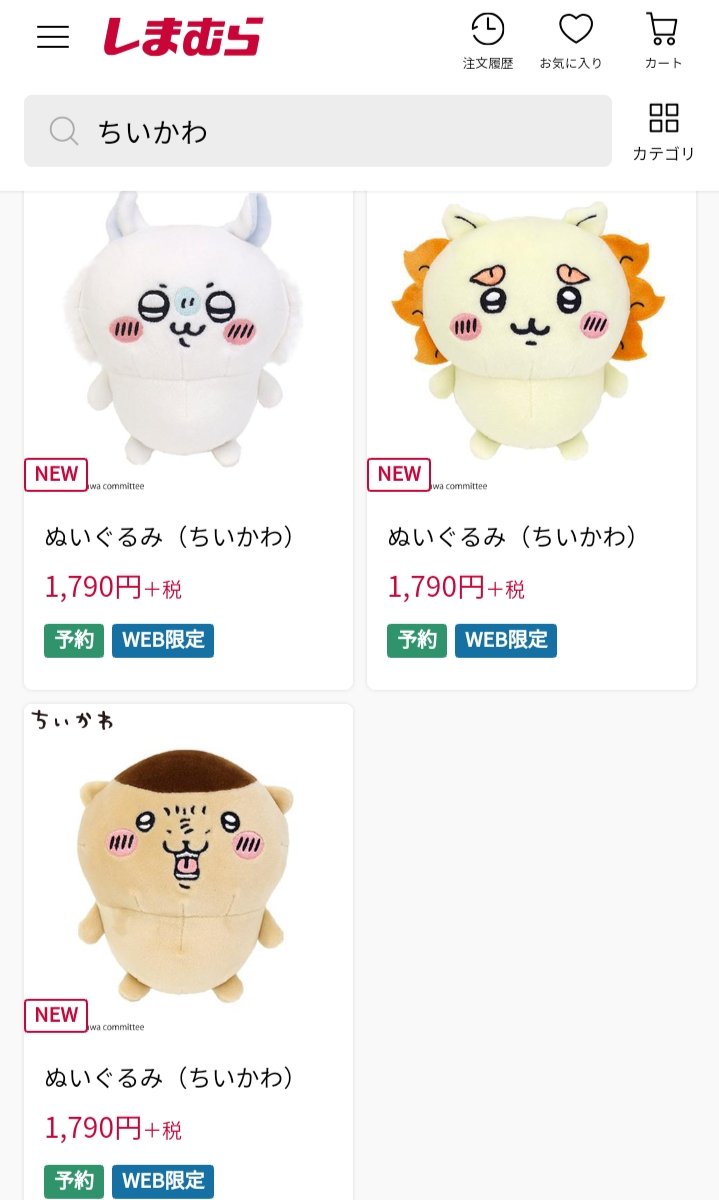
Task: Open 注文履歴 order history
Action: click(487, 42)
